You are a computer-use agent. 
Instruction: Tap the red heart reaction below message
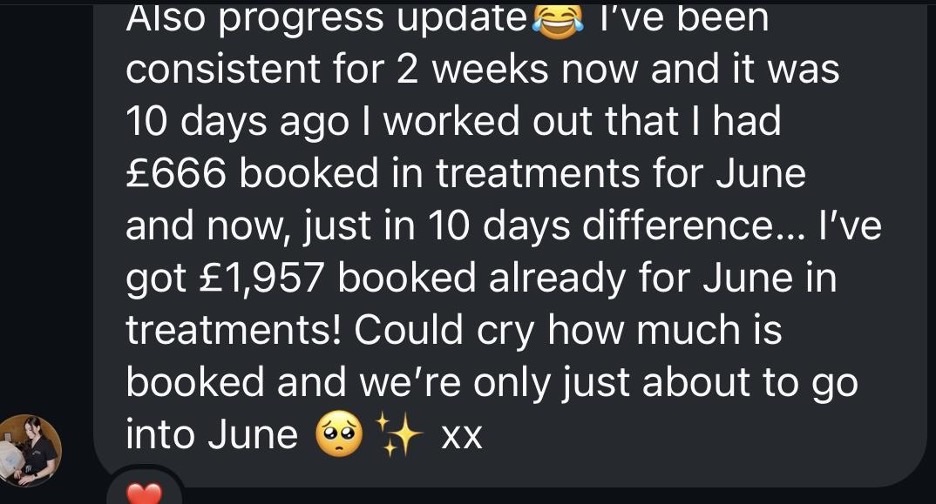146,492
